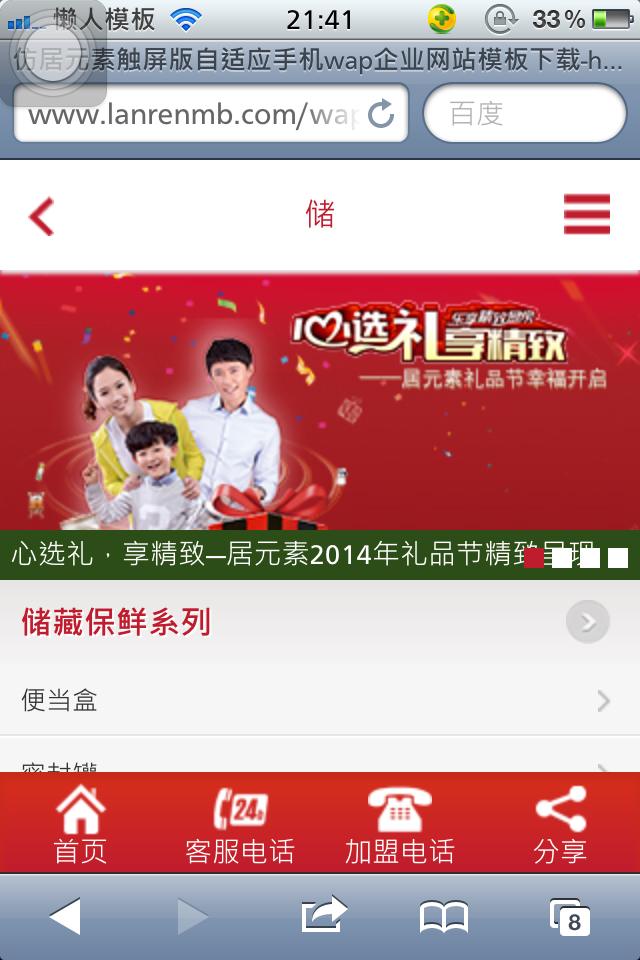Open the red hamburger menu
Screen dimensions: 640x960
pos(586,214)
